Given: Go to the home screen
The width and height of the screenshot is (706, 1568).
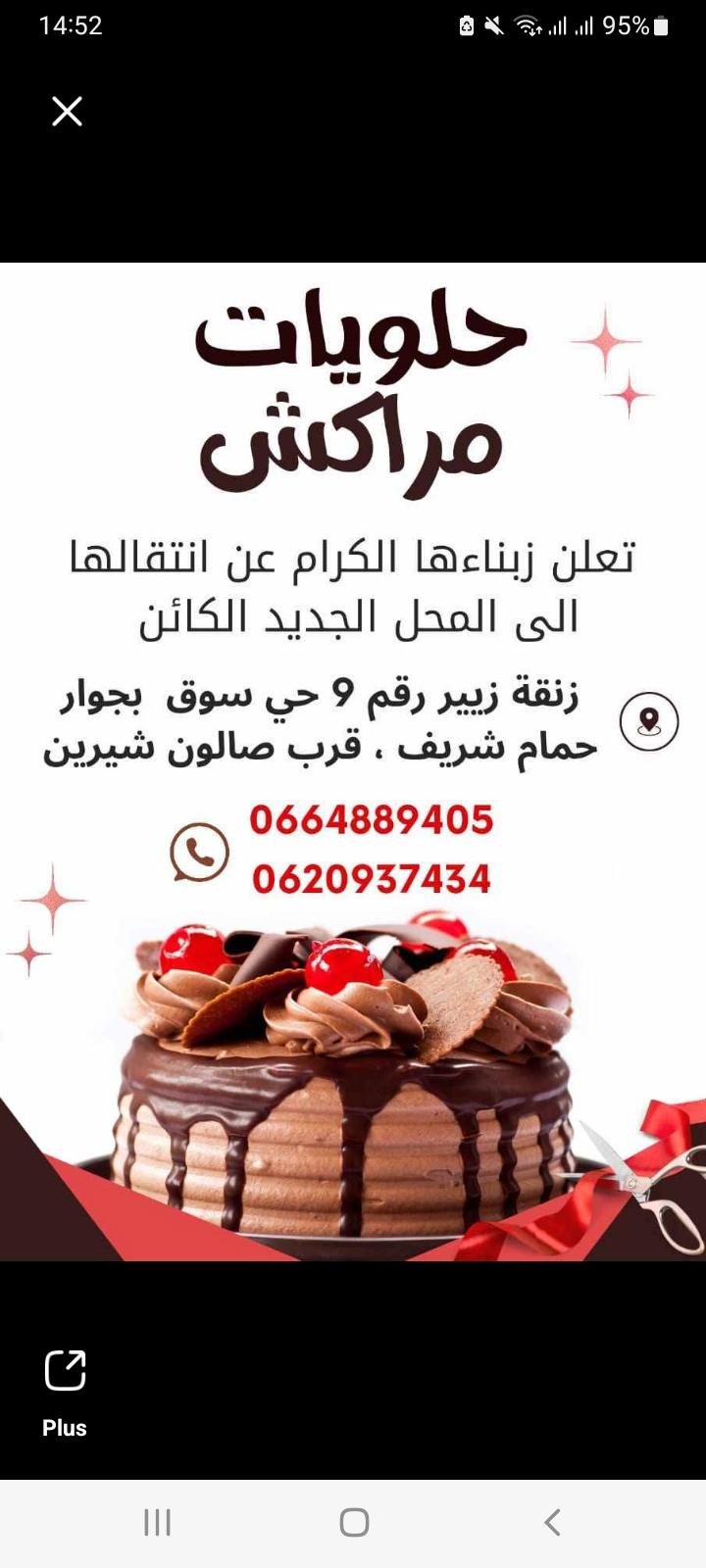Looking at the screenshot, I should point(354,1522).
